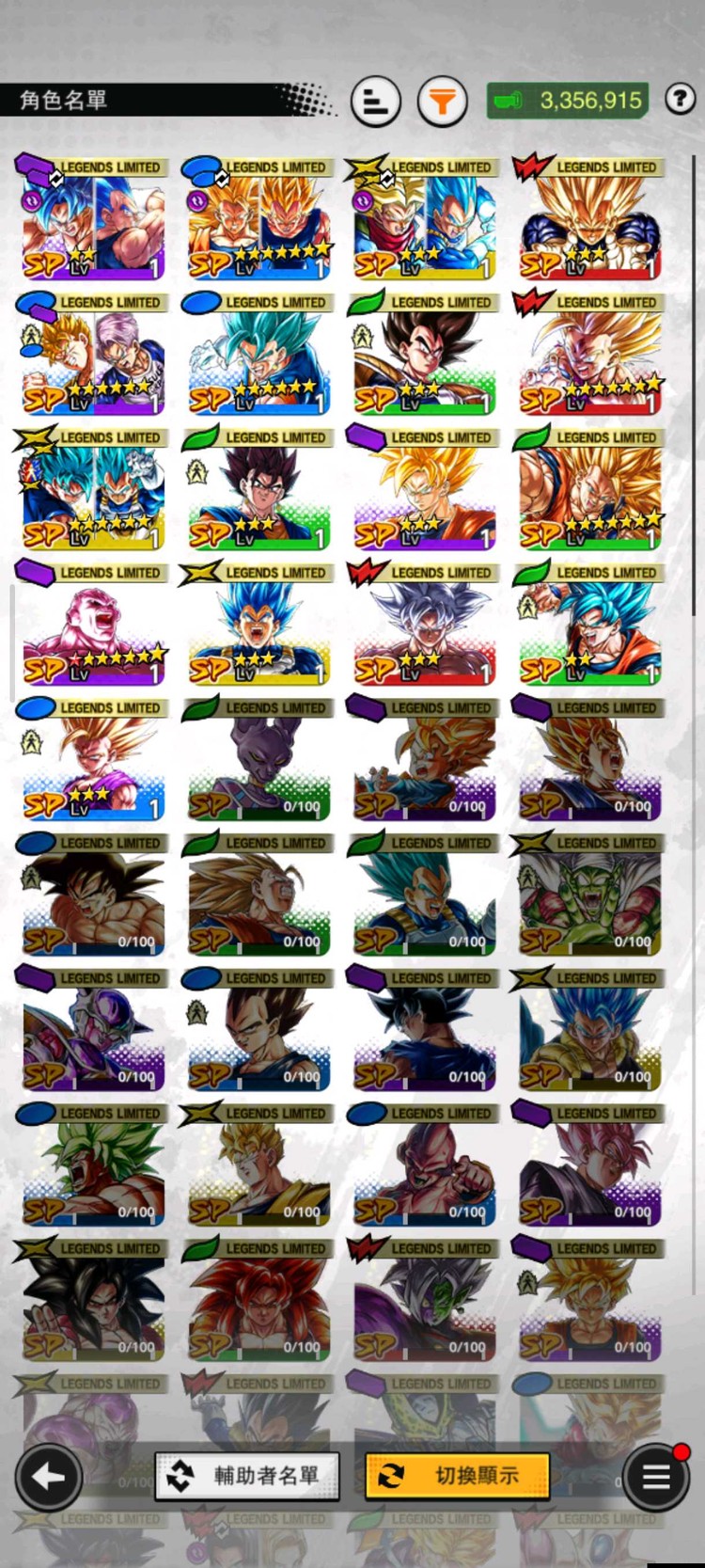Tap the 切換顯示 switch display button
Screen dimensions: 705x1568
458,1476
